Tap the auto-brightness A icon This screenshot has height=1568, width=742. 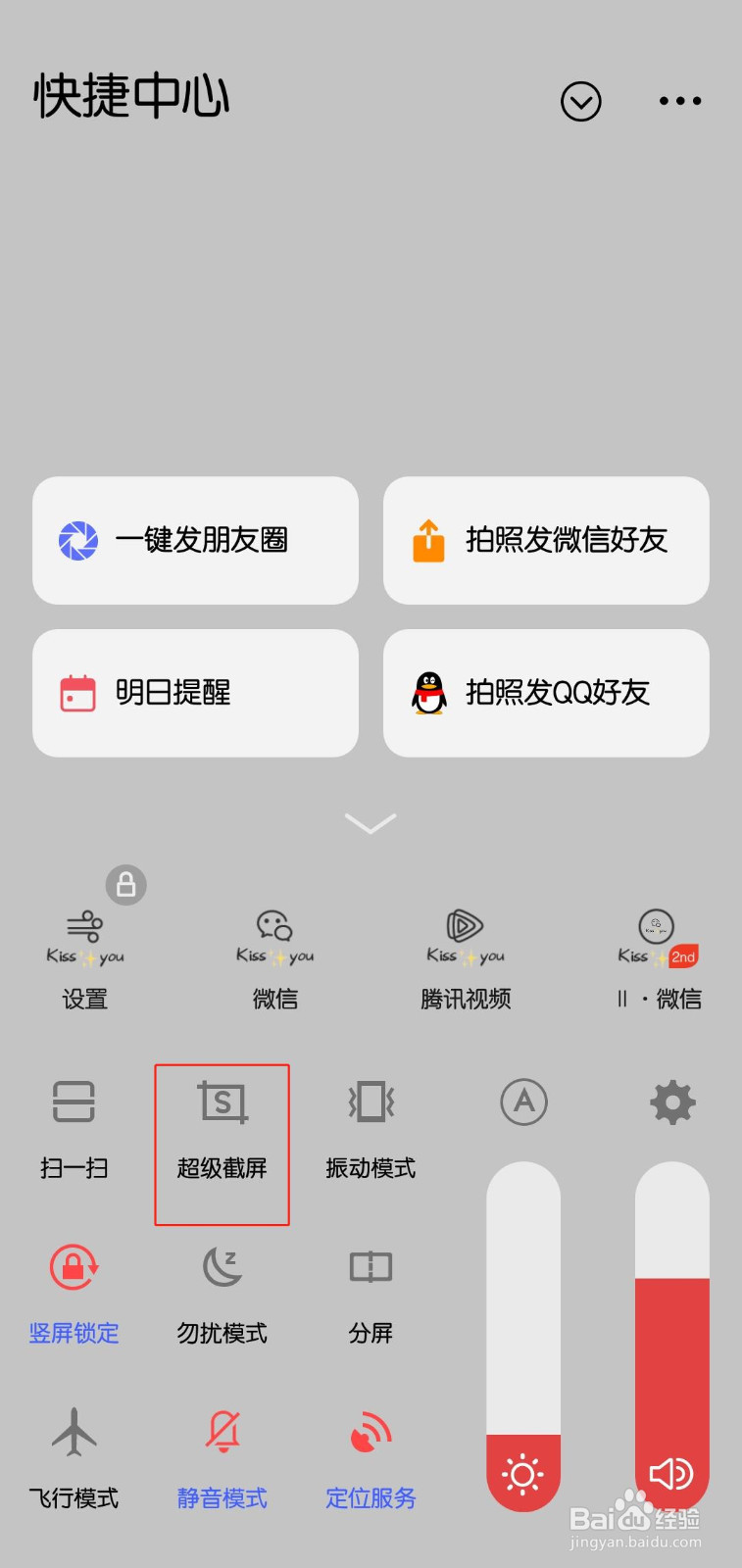pos(523,1102)
